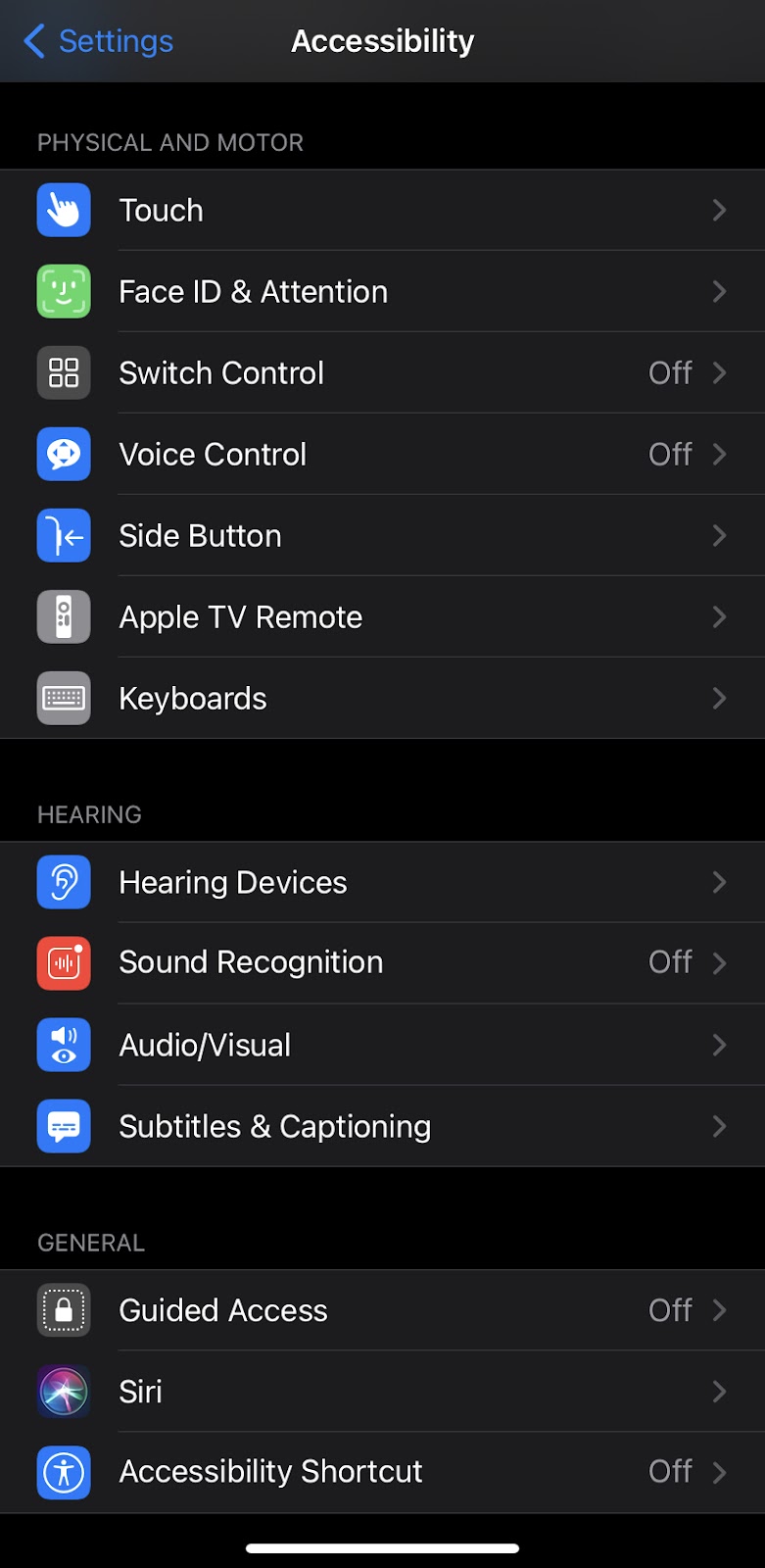Select the Side Button row
Viewport: 765px width, 1568px height.
(x=382, y=535)
